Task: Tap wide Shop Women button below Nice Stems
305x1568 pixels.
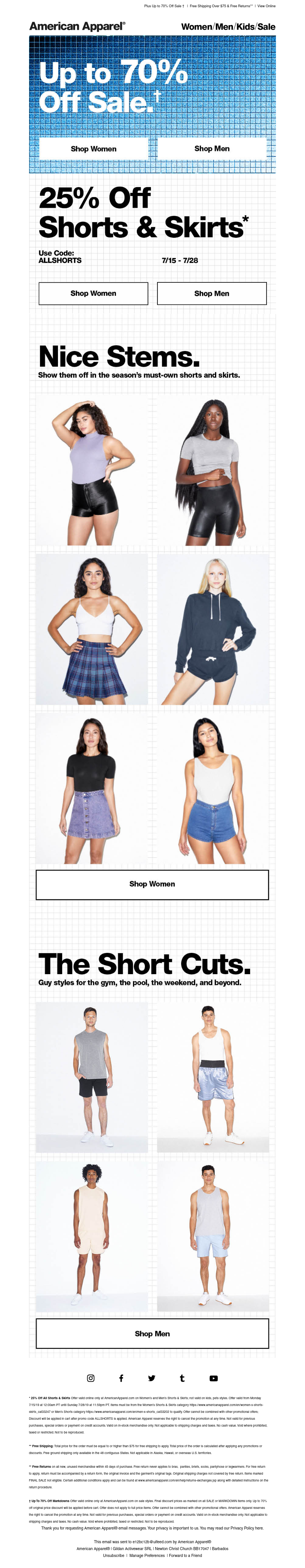Action: point(152,884)
